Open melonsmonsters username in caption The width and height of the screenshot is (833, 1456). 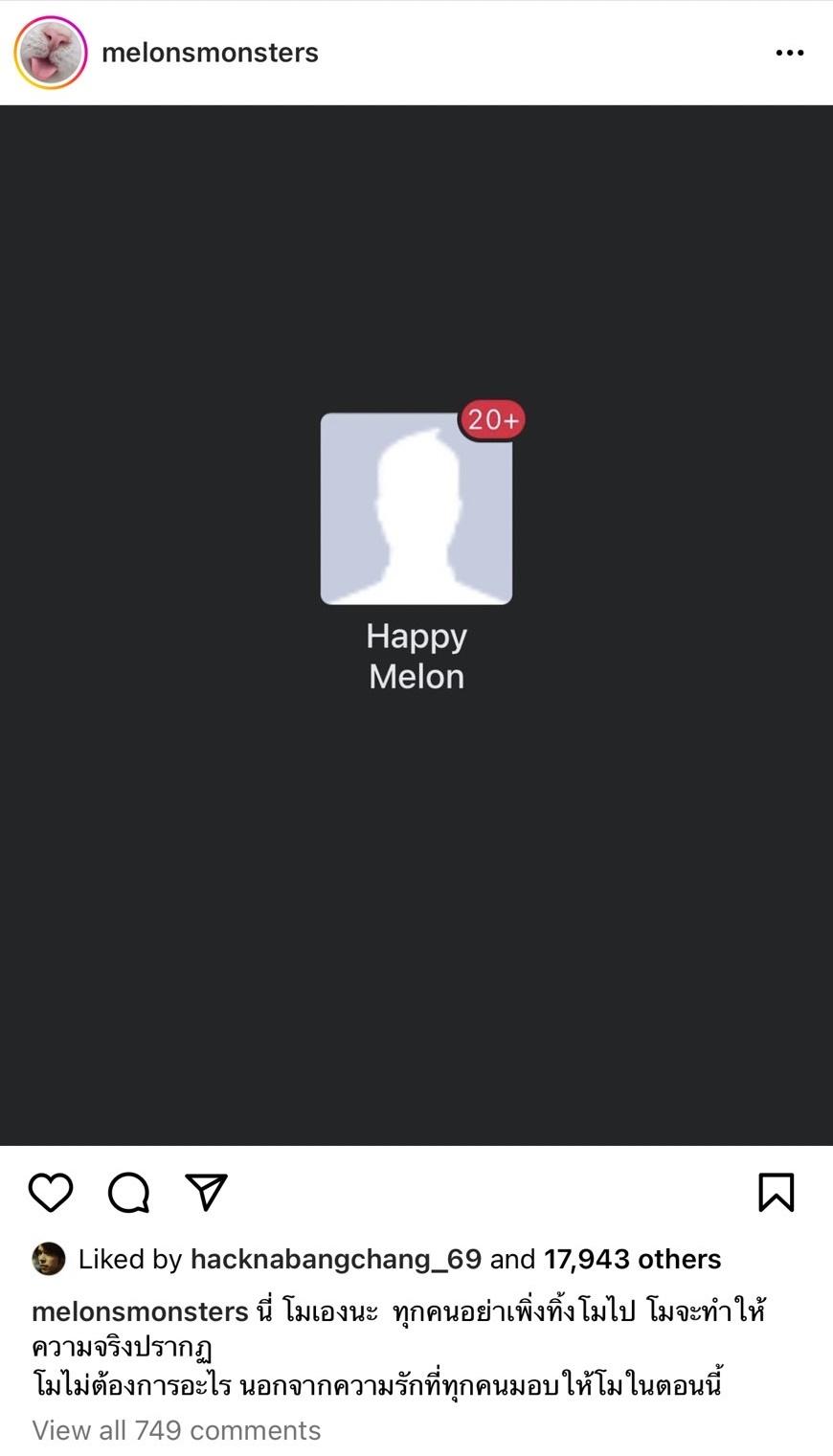(140, 1311)
